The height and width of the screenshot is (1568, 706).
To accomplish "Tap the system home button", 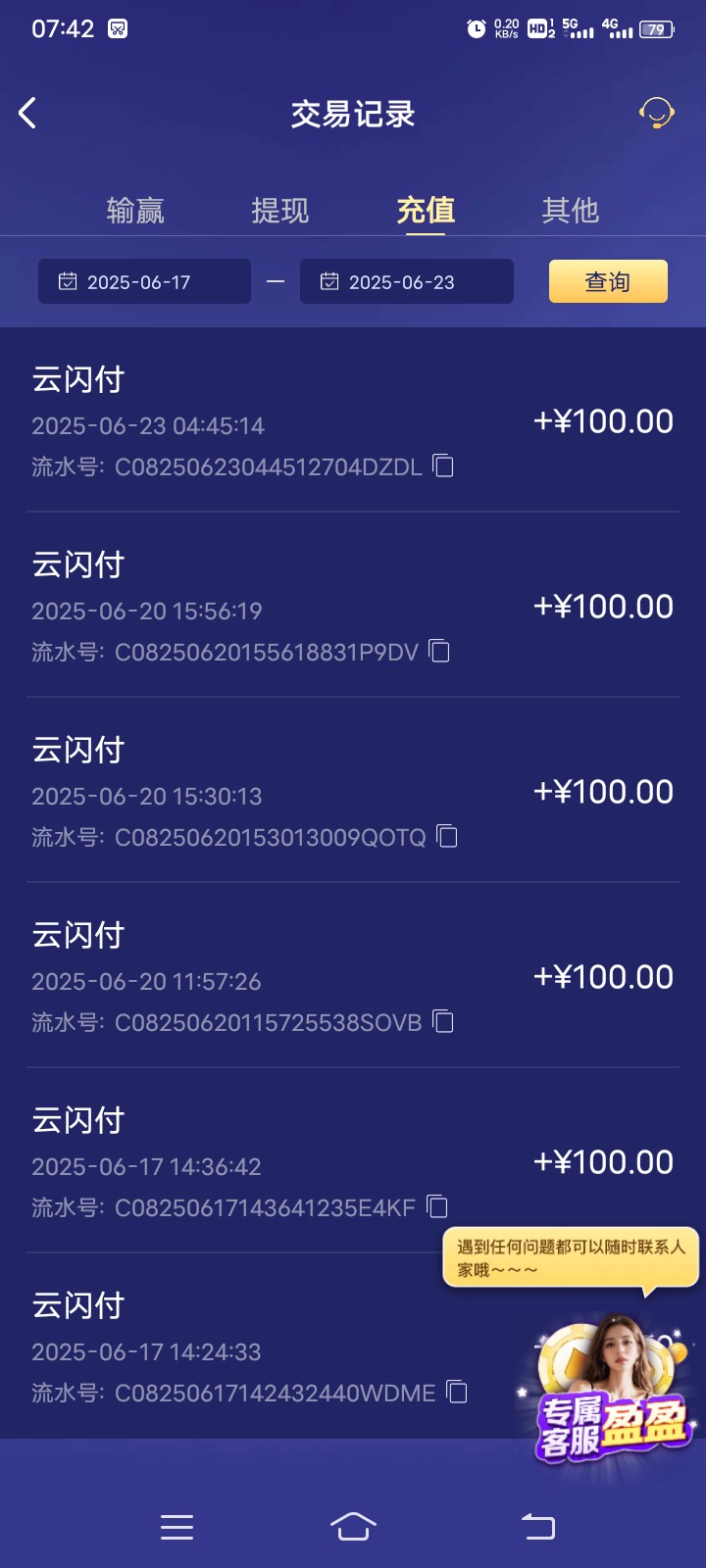I will tap(353, 1526).
